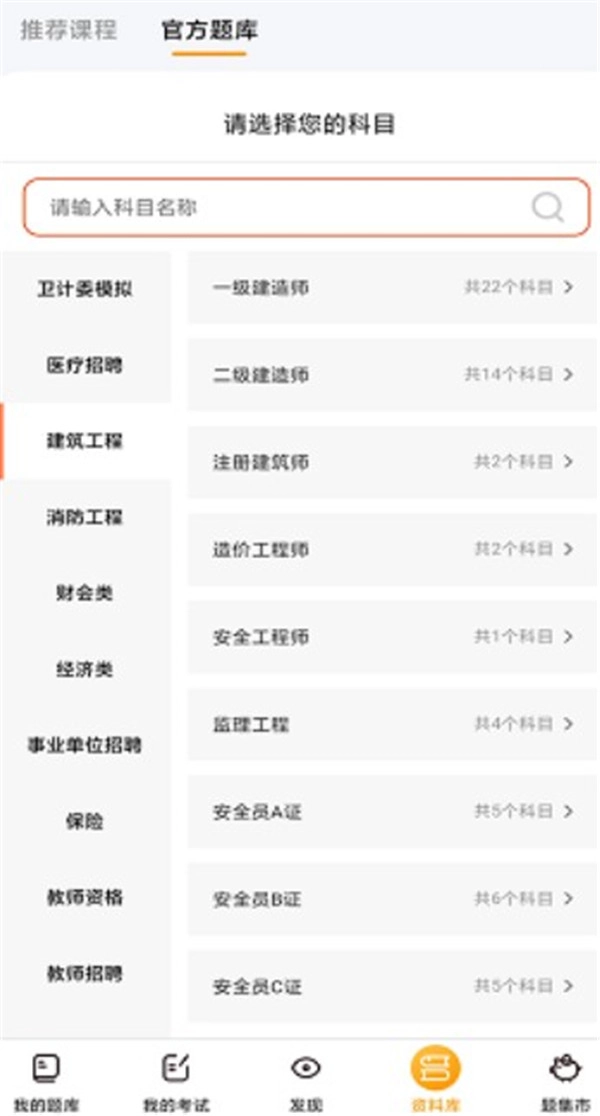Open the 安全员A证 row

[x=392, y=811]
